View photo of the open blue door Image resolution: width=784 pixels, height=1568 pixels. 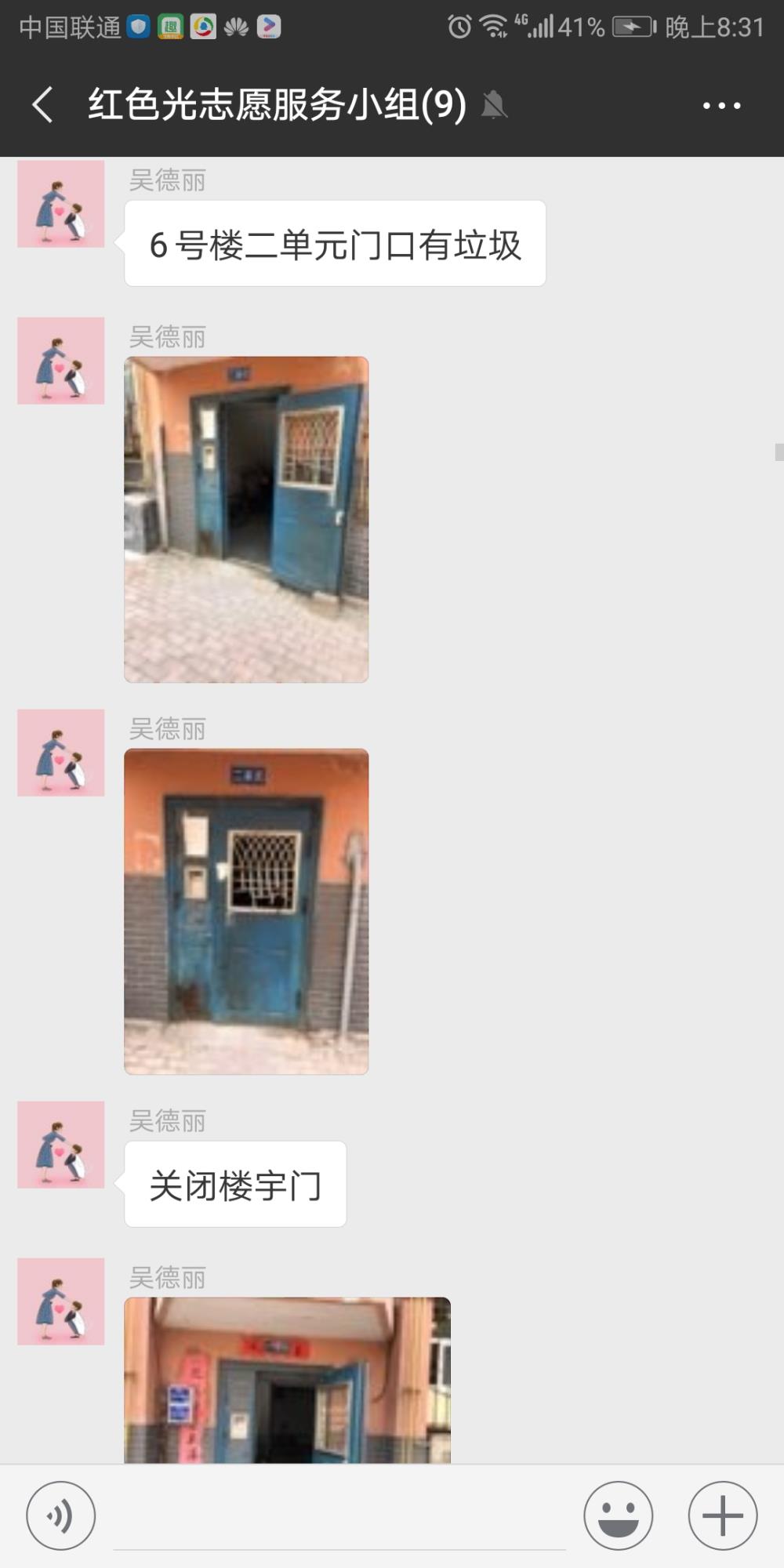click(x=246, y=519)
